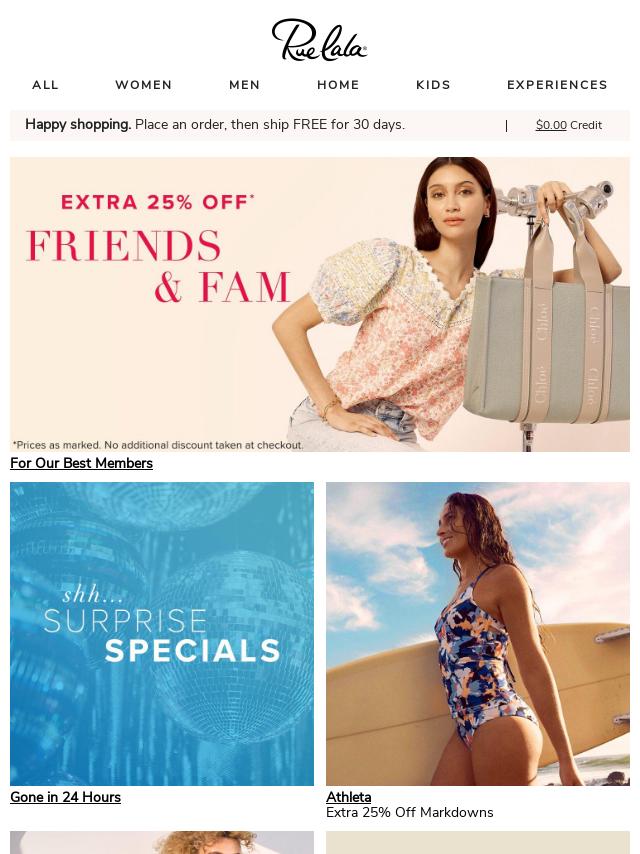This screenshot has width=640, height=854.
Task: Tap the Athleta link
Action: point(348,797)
